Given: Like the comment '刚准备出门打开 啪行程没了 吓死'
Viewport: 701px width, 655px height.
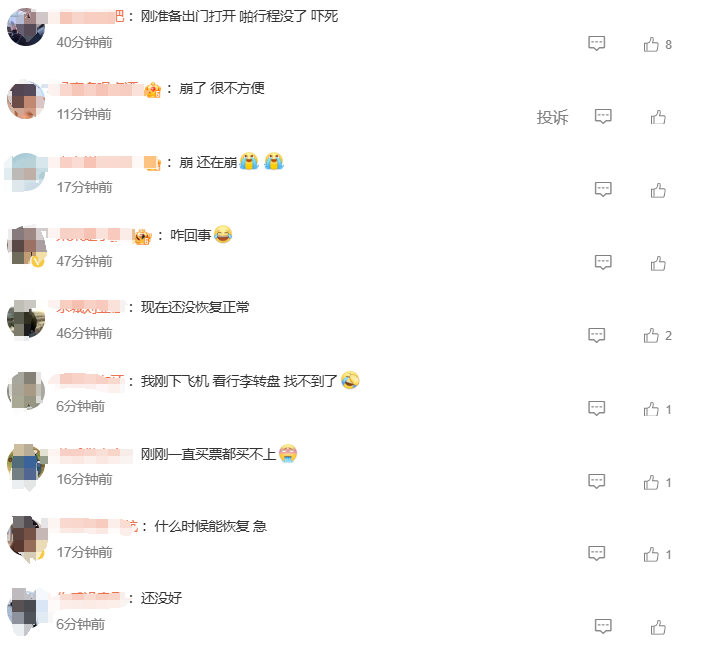Looking at the screenshot, I should tap(652, 44).
